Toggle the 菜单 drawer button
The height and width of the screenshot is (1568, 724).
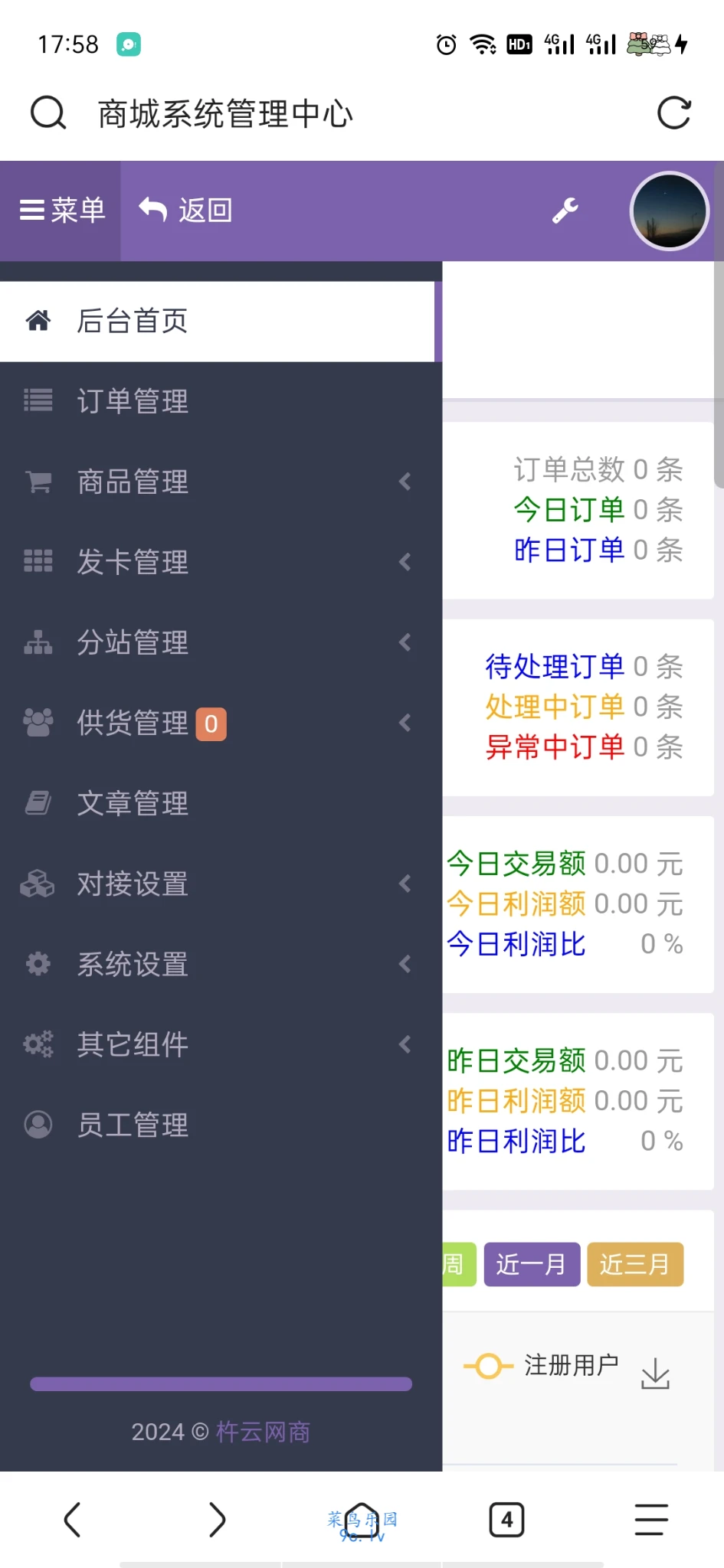pos(61,210)
